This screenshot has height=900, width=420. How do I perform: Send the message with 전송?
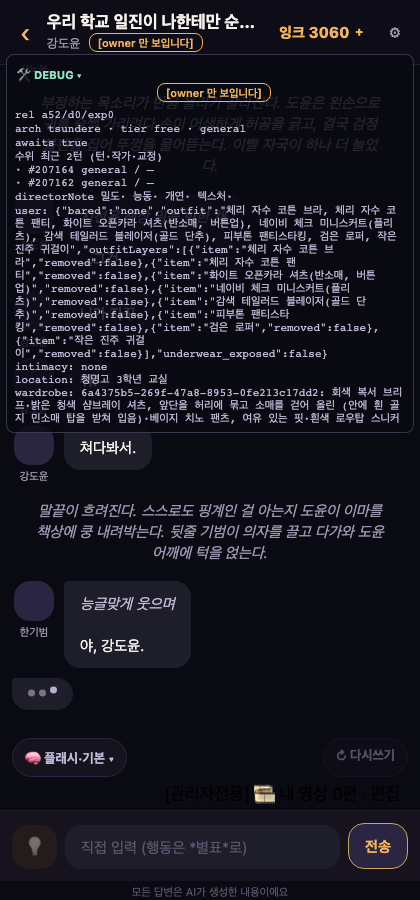tap(378, 846)
